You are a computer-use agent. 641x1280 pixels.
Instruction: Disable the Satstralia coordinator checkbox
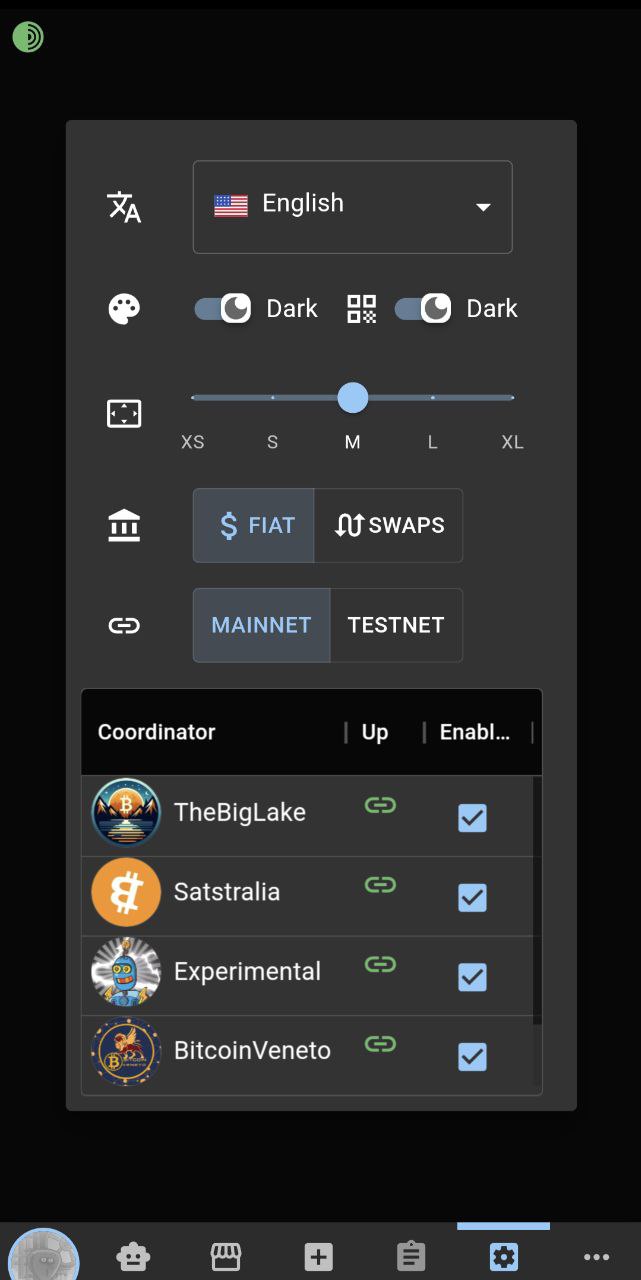click(x=472, y=897)
